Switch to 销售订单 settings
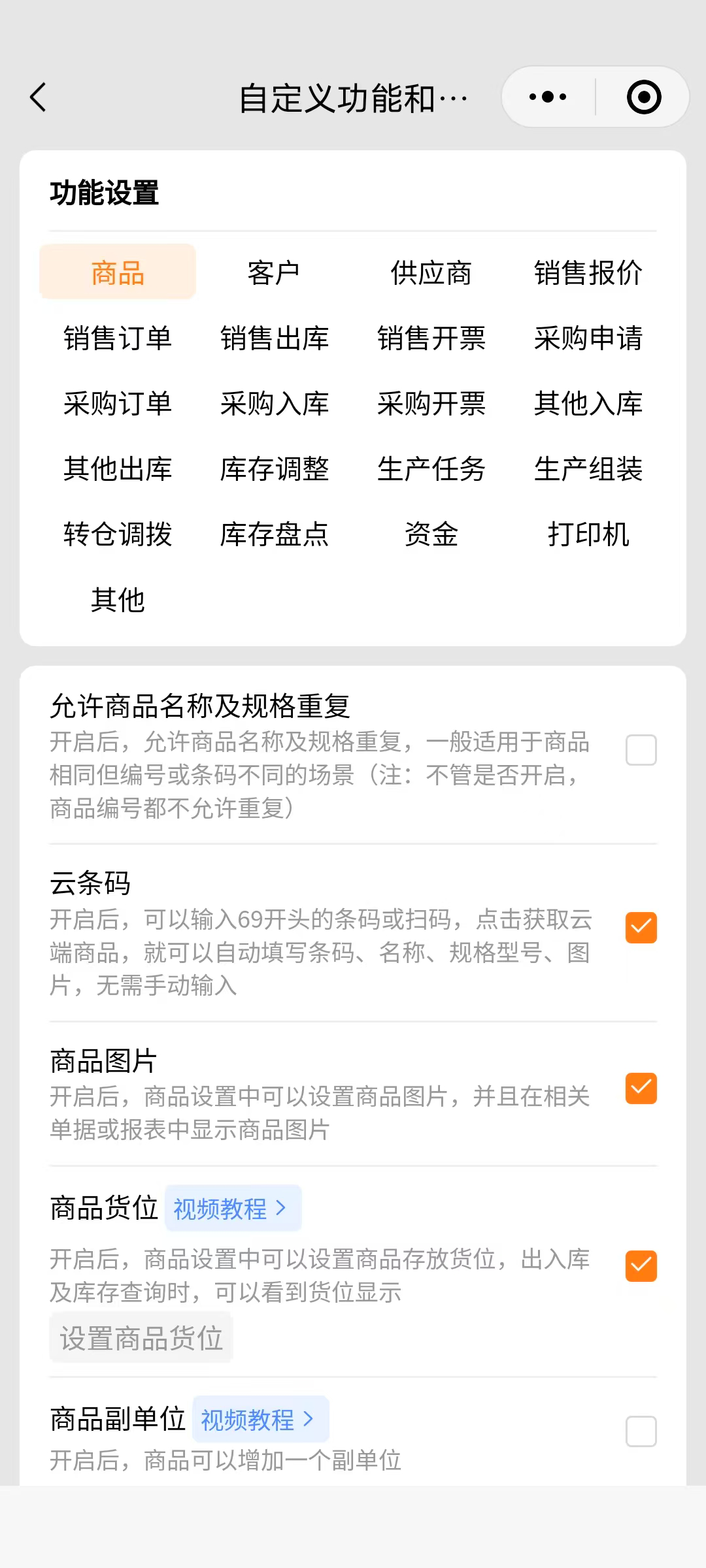 pyautogui.click(x=118, y=338)
